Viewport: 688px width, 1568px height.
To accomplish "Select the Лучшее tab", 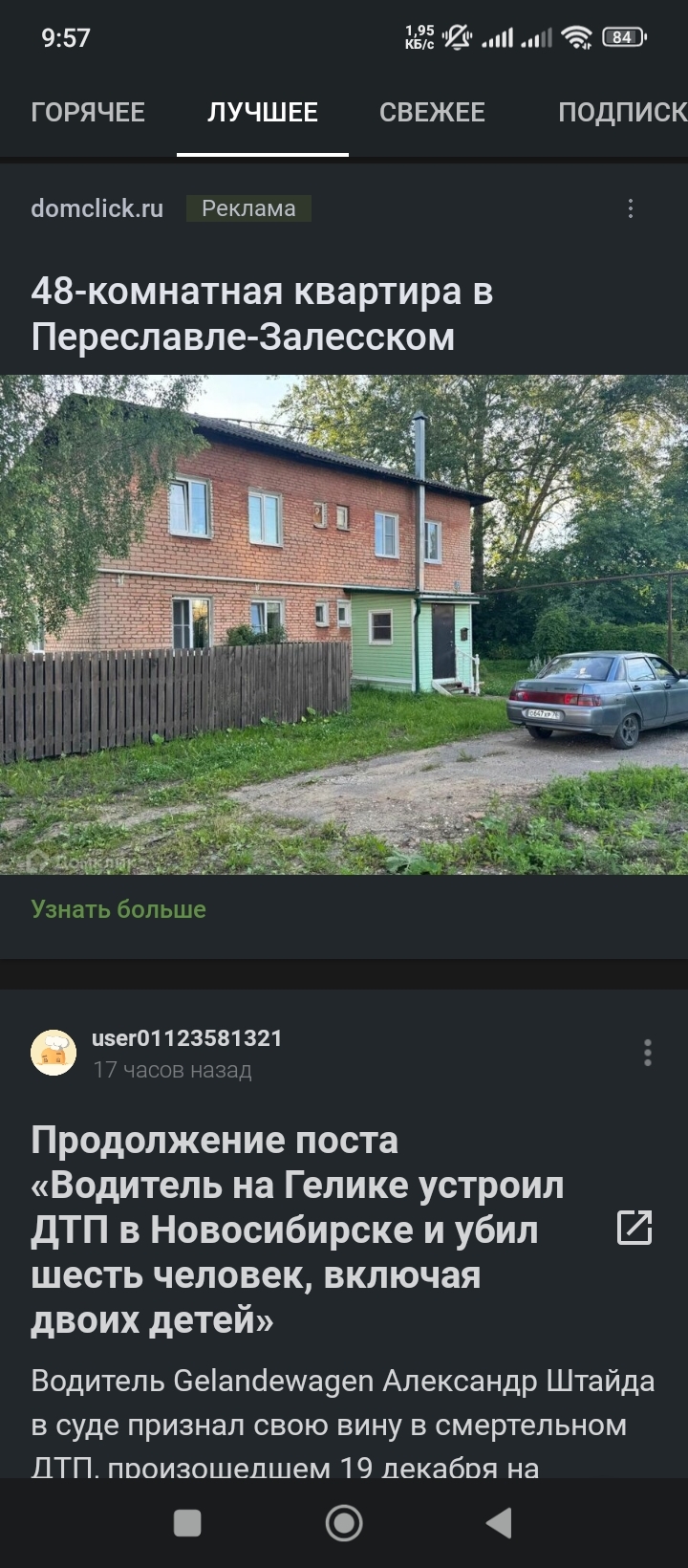I will [x=263, y=112].
